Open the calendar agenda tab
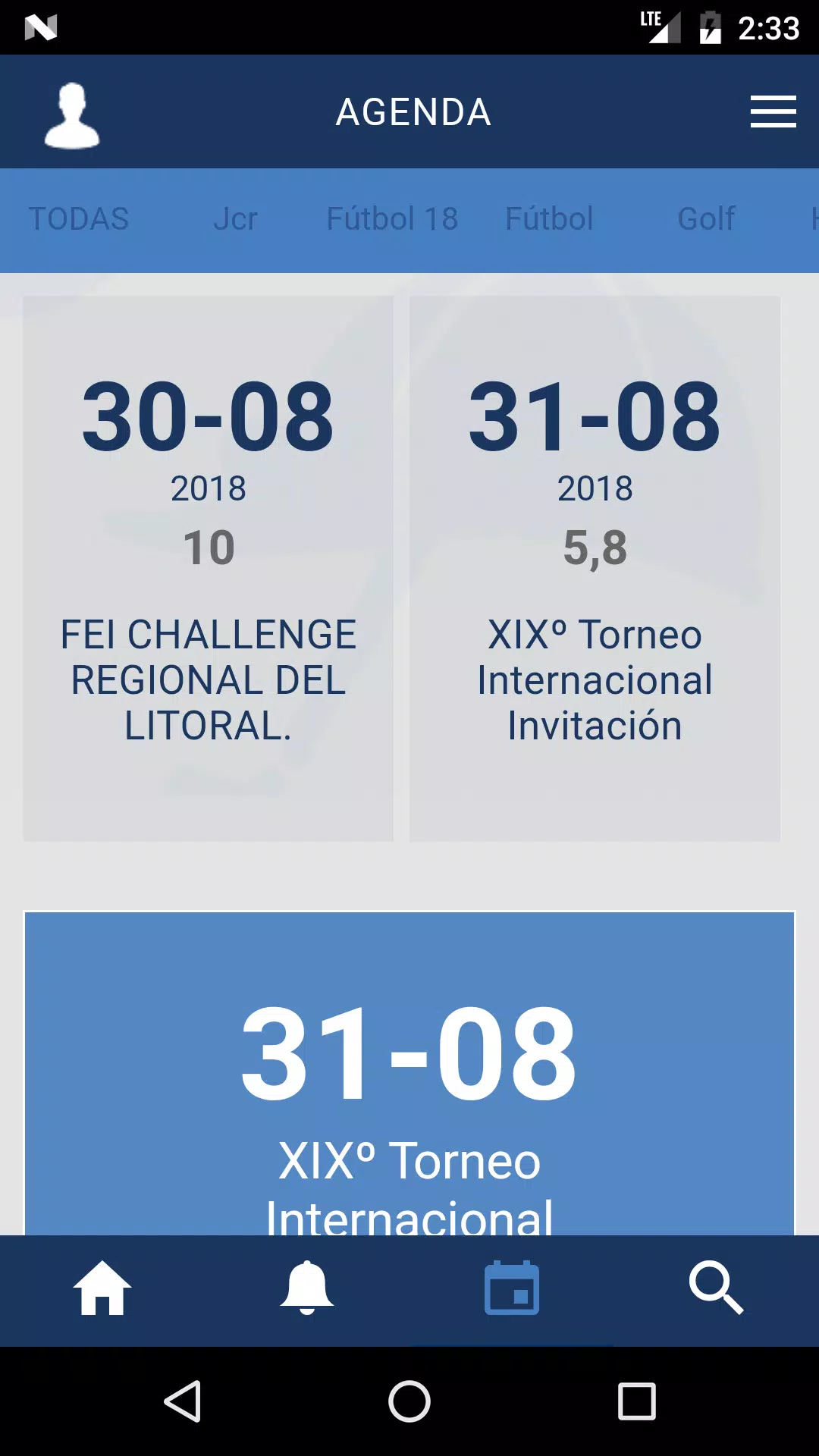This screenshot has width=819, height=1456. pyautogui.click(x=512, y=1288)
